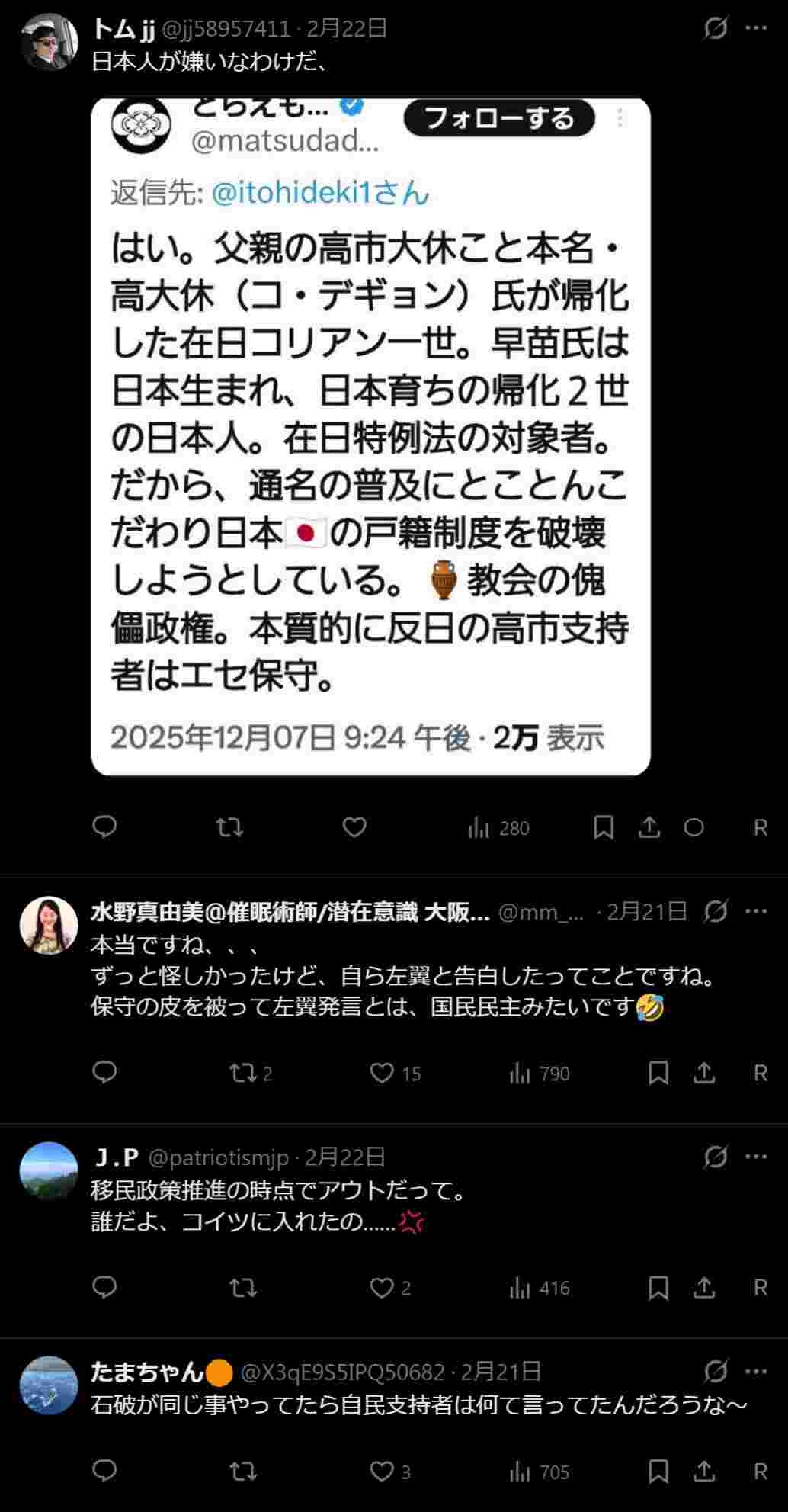This screenshot has height=1512, width=788.
Task: Tap the Grok icon on トムjj's post
Action: 715,28
